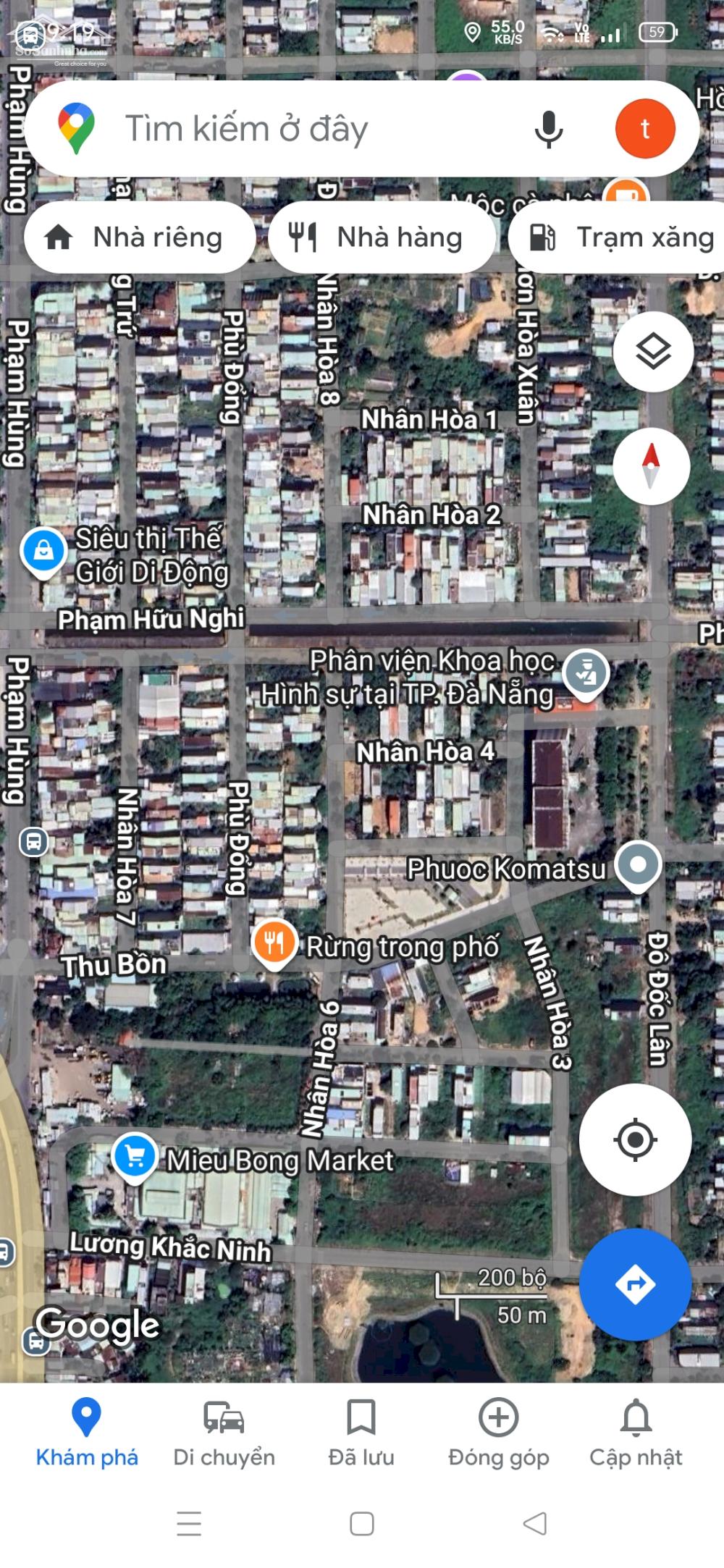Select the Mieu Bong Market pin

[135, 1155]
